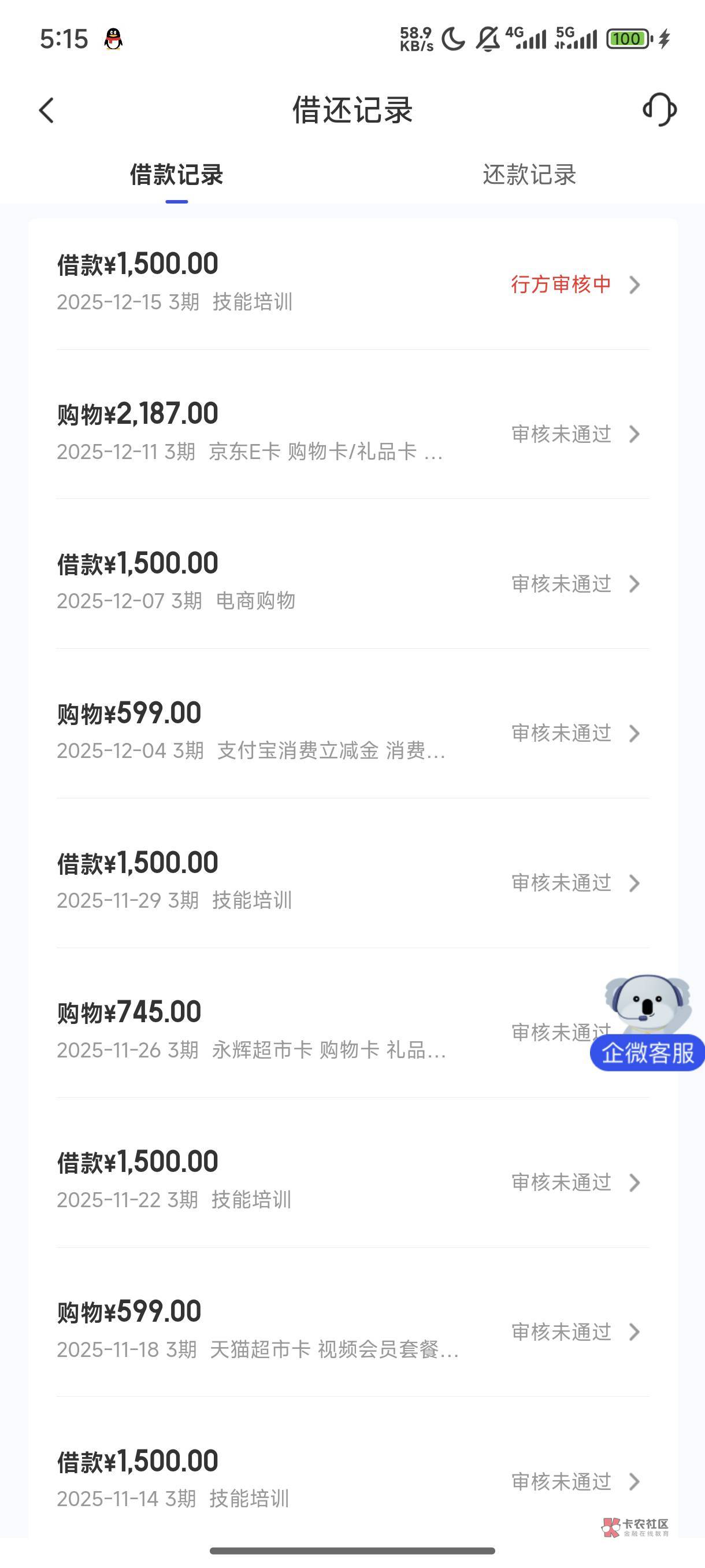View the 2025-11-22 技能培训 loan record
Viewport: 705px width, 1568px height.
point(353,1181)
